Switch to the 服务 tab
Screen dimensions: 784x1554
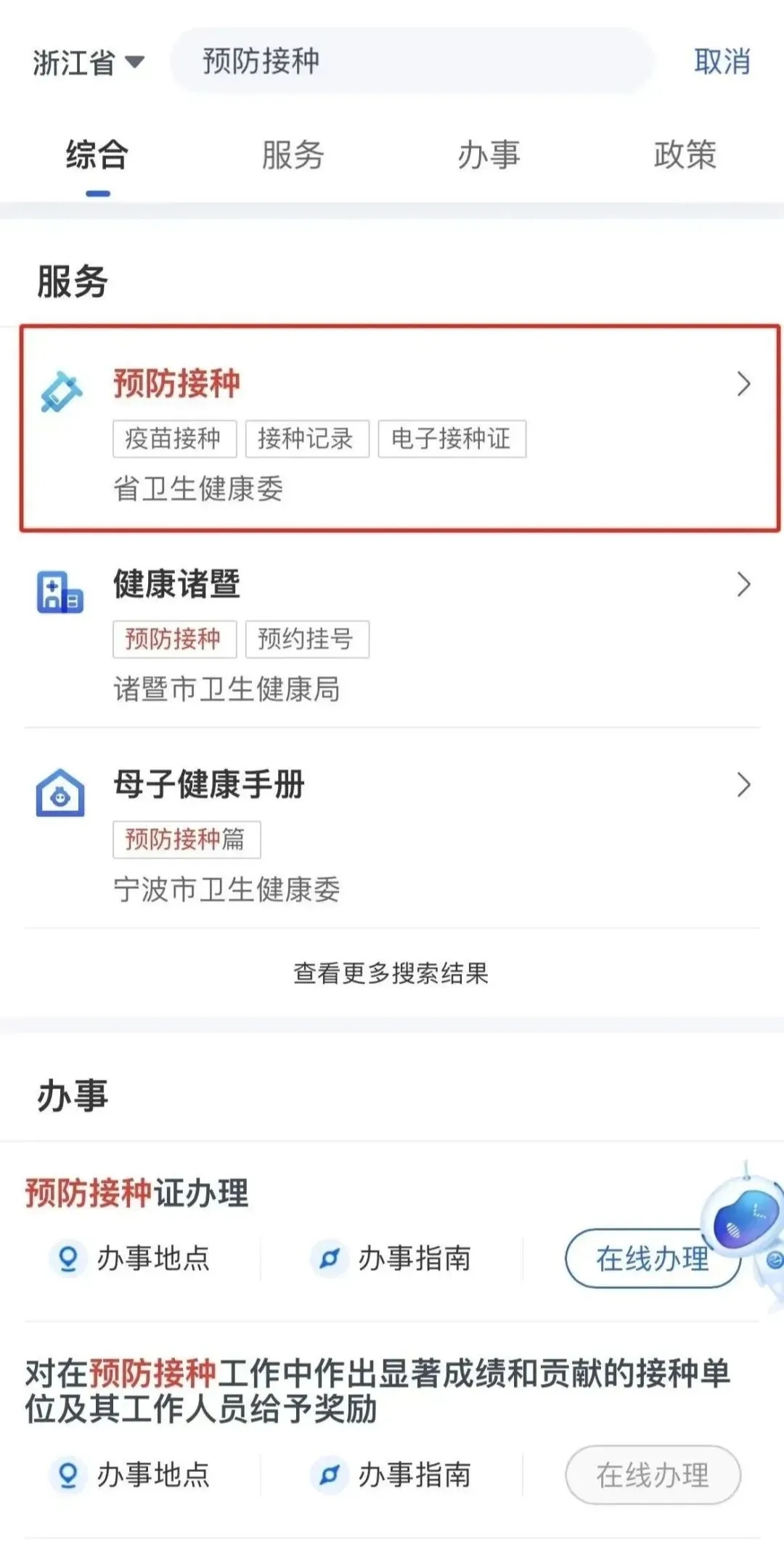point(293,154)
